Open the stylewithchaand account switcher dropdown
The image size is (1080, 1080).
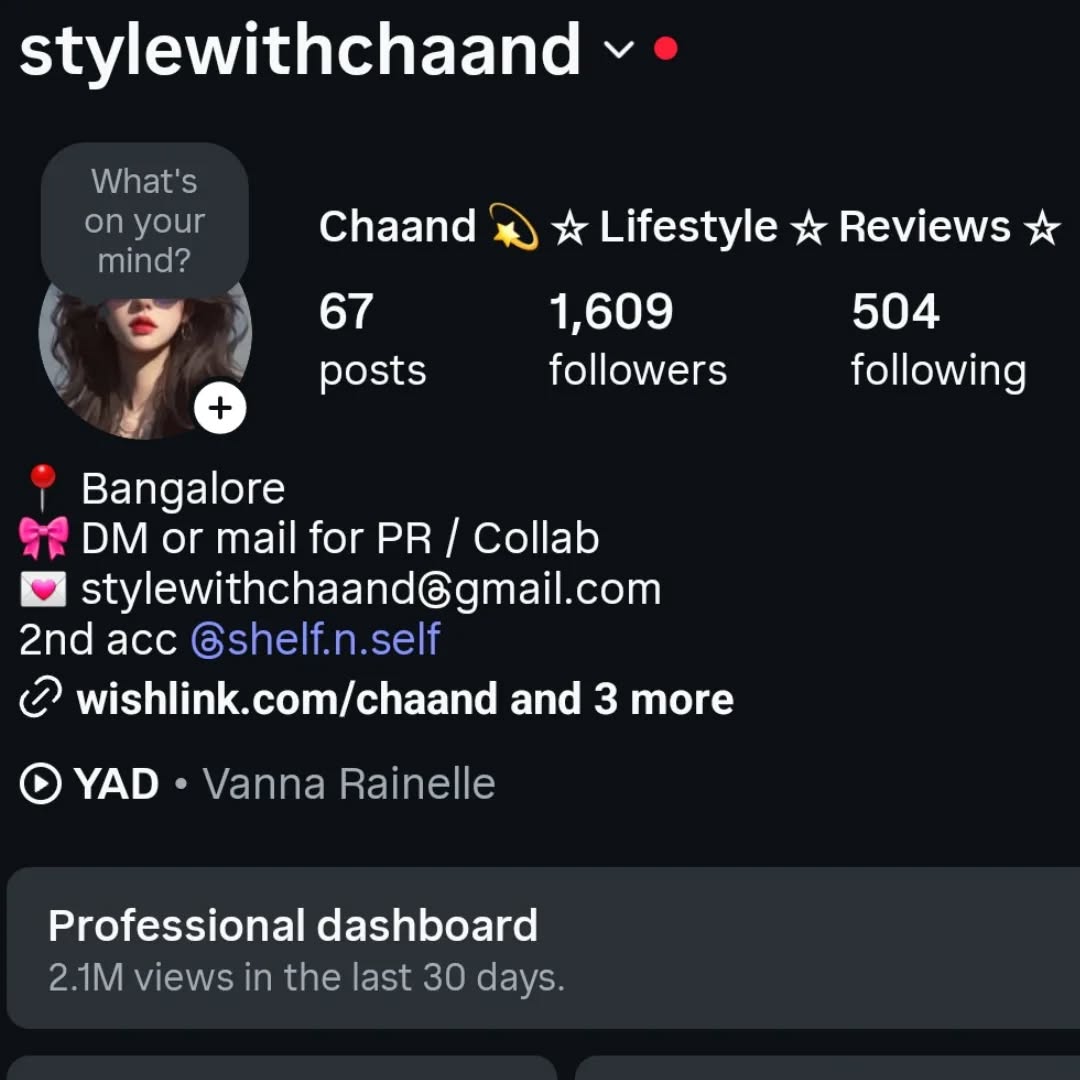(620, 49)
